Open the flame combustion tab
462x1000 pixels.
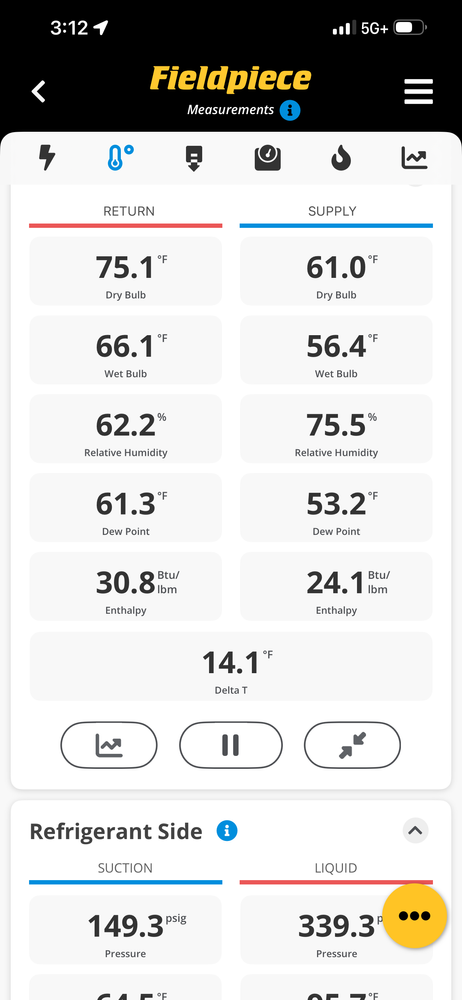(341, 158)
